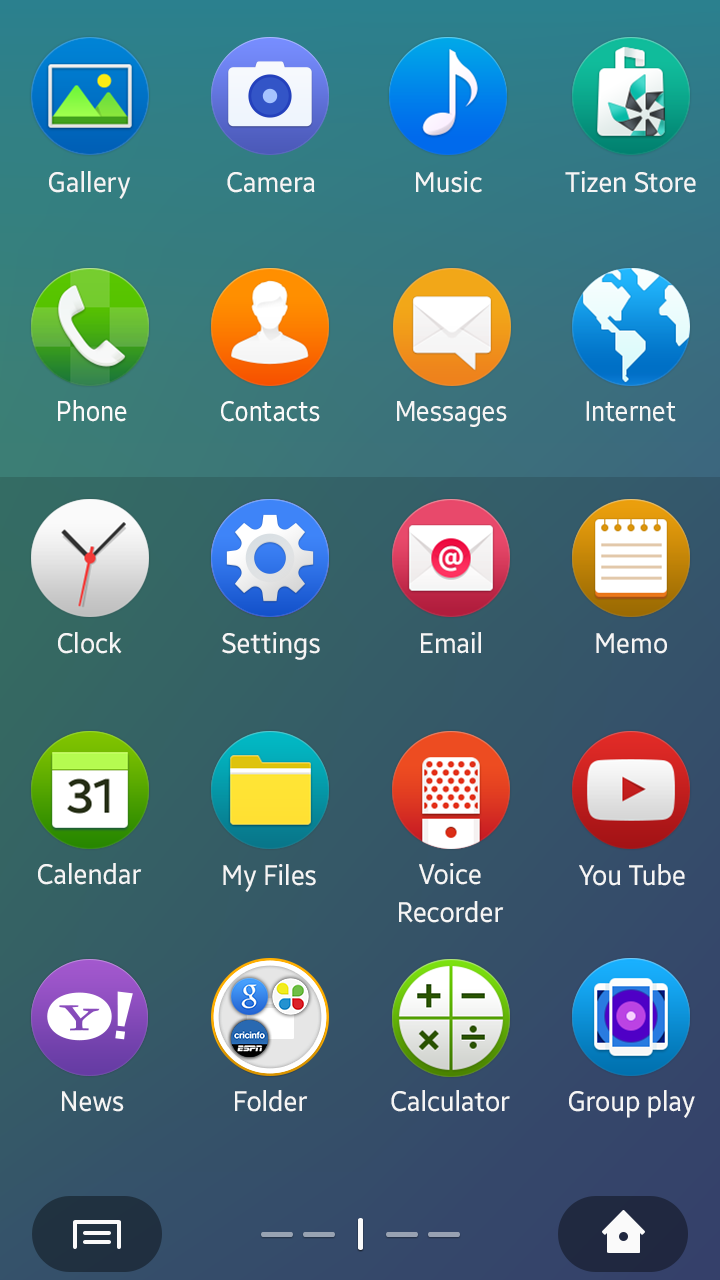Launch the Phone dialer

(90, 327)
